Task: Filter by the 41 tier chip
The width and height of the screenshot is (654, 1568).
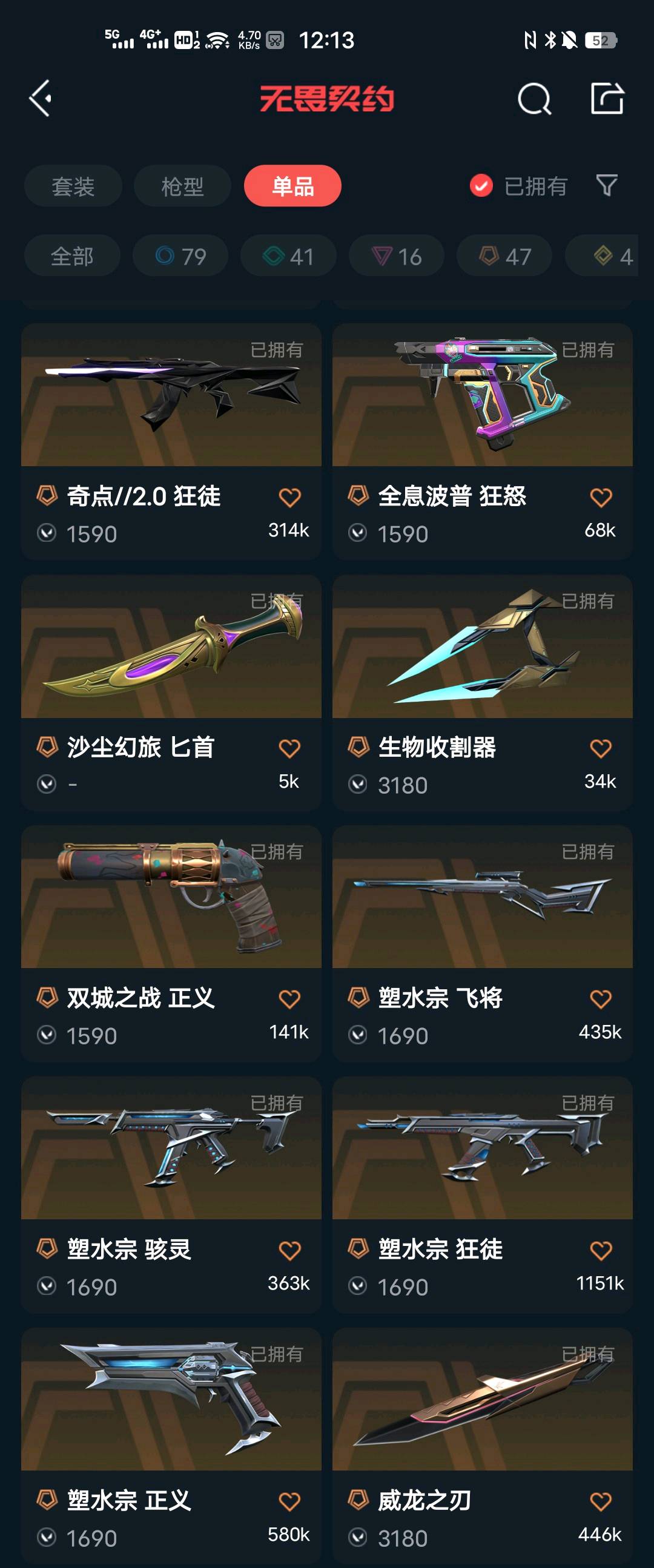Action: pyautogui.click(x=288, y=256)
